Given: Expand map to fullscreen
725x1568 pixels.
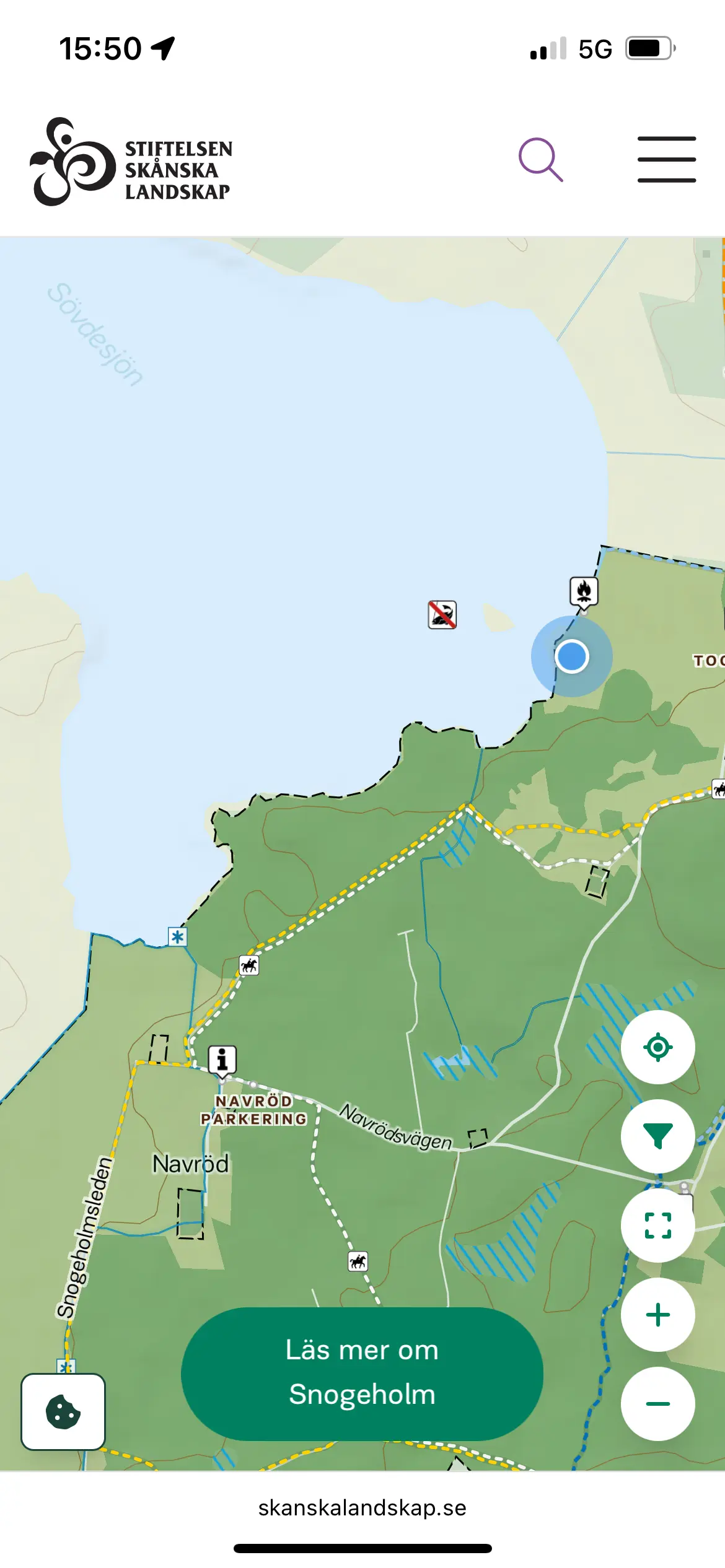Looking at the screenshot, I should point(657,1225).
